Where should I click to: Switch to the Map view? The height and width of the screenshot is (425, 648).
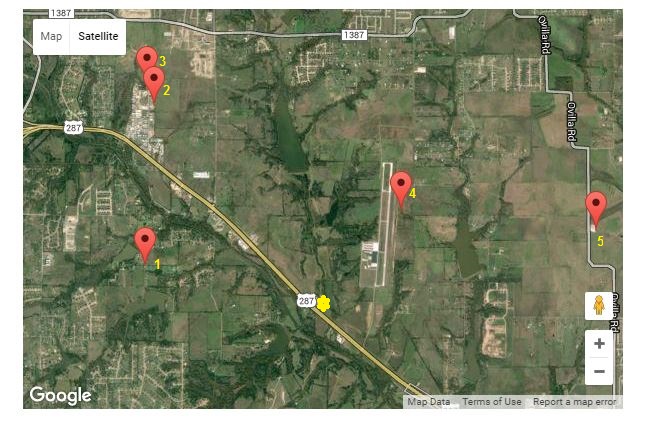pos(51,36)
